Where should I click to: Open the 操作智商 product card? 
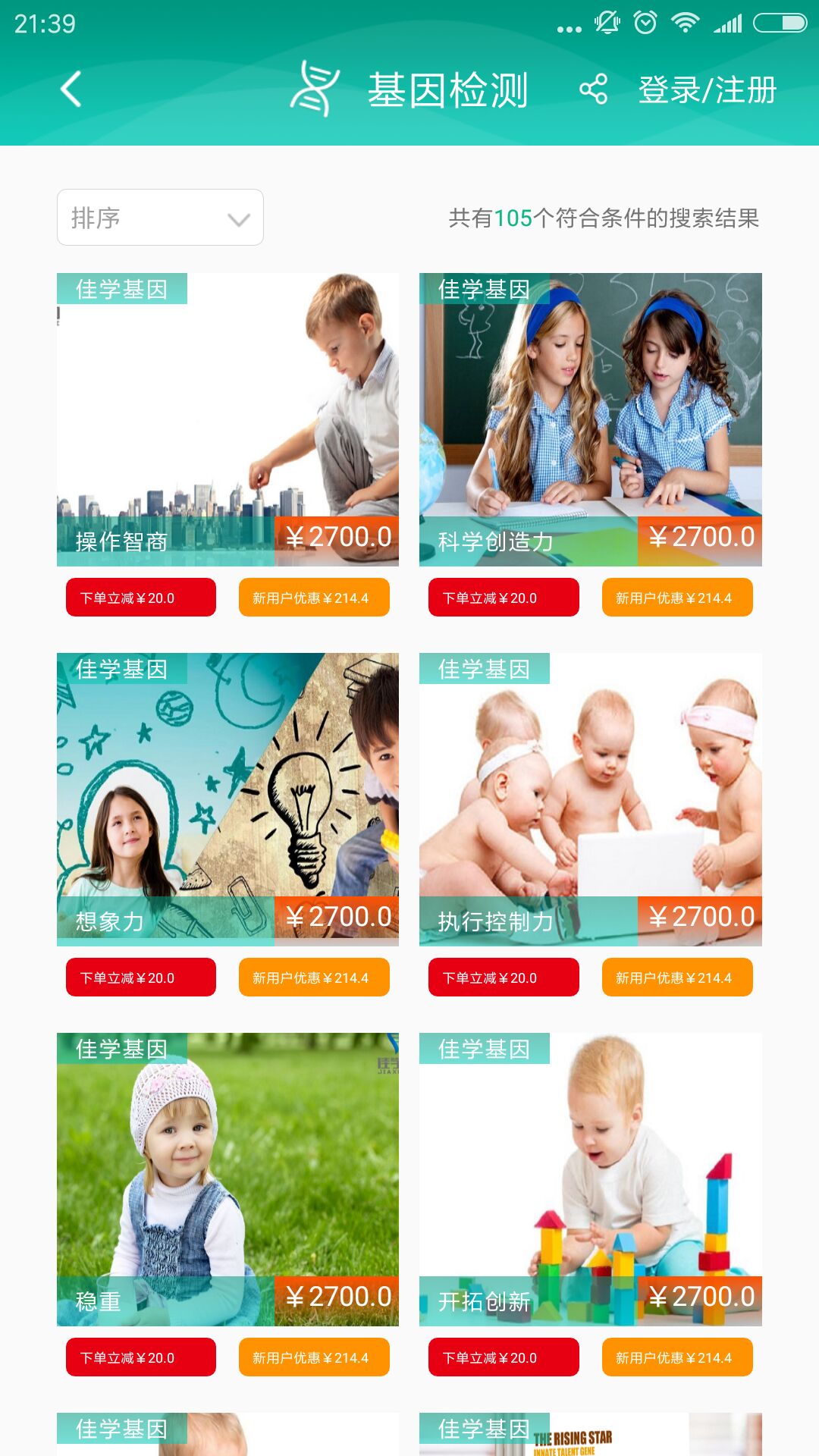pos(227,419)
